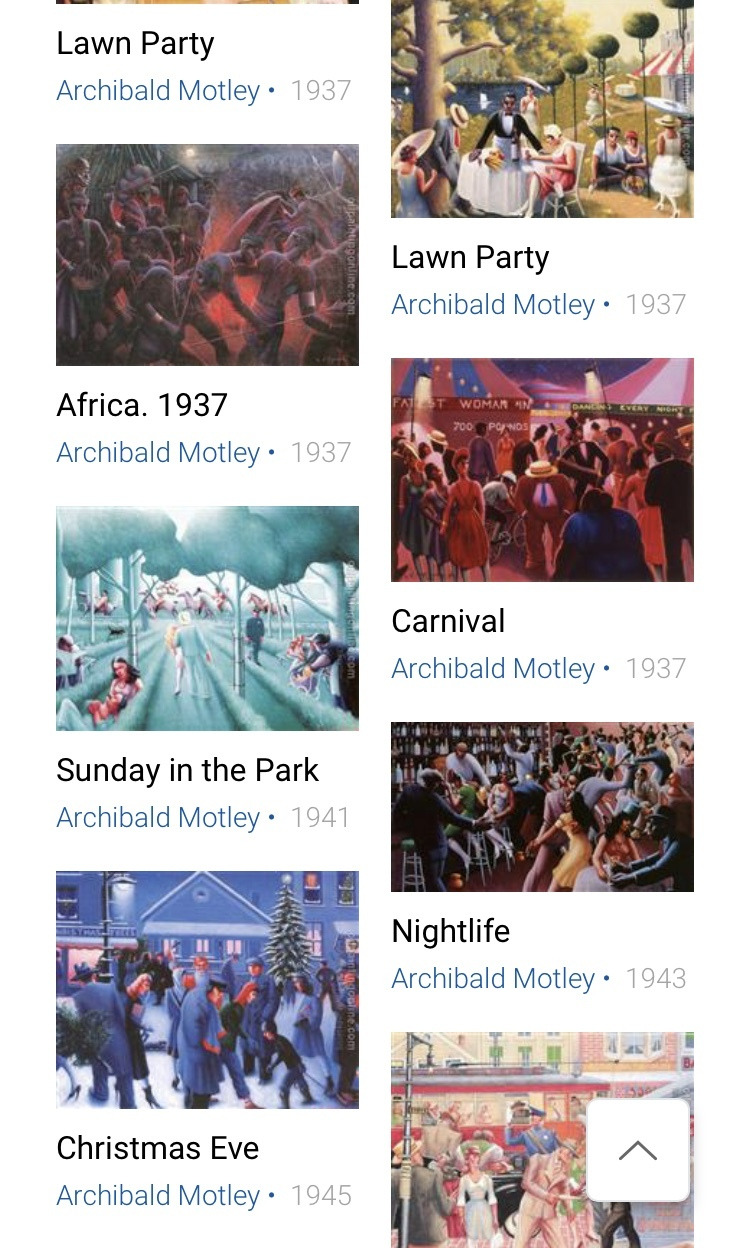Viewport: 750px width, 1248px height.
Task: Open the Christmas Eve painting thumbnail
Action: (x=207, y=989)
